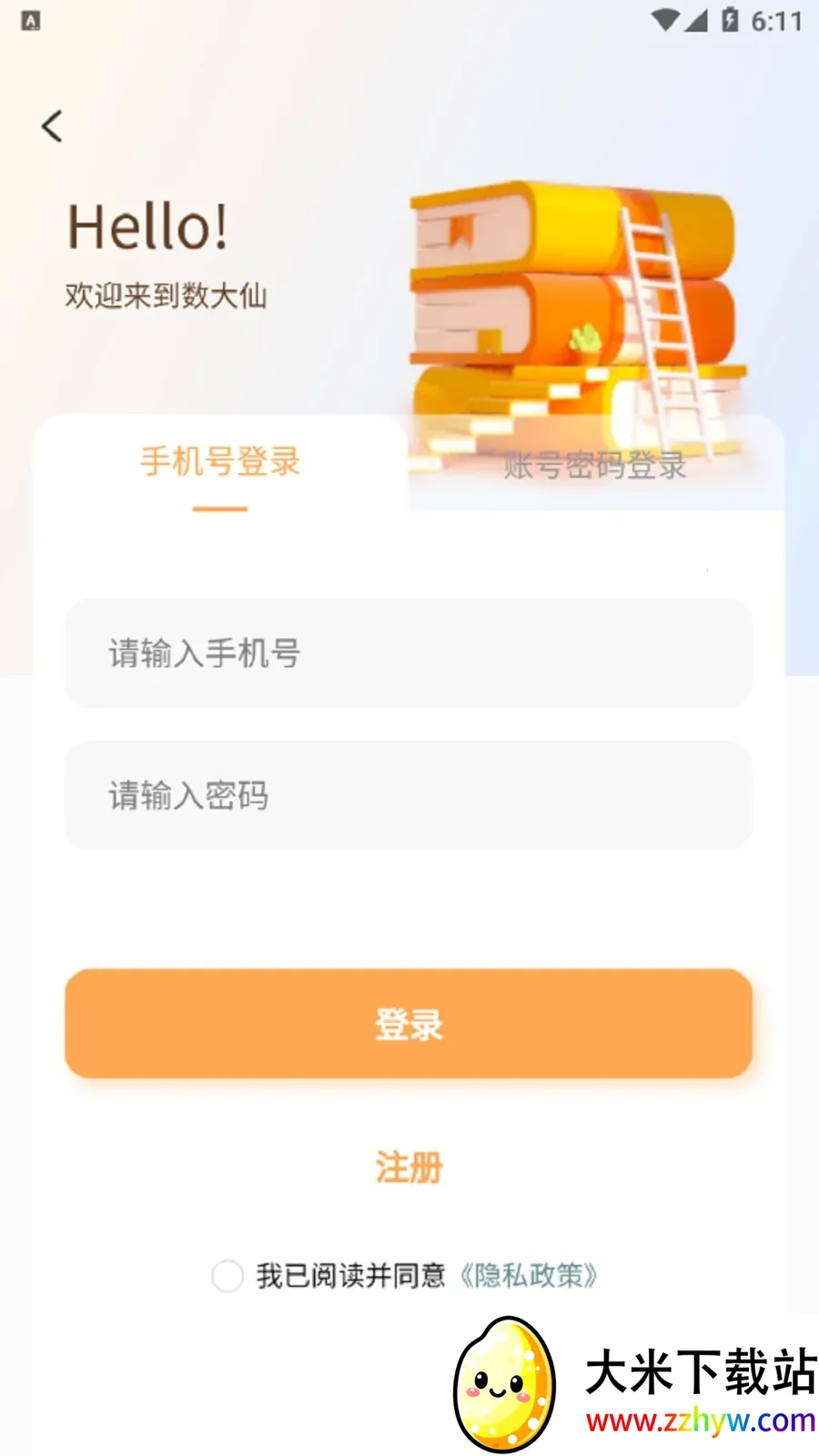
Task: Click the password input field 请输入密码
Action: [408, 795]
